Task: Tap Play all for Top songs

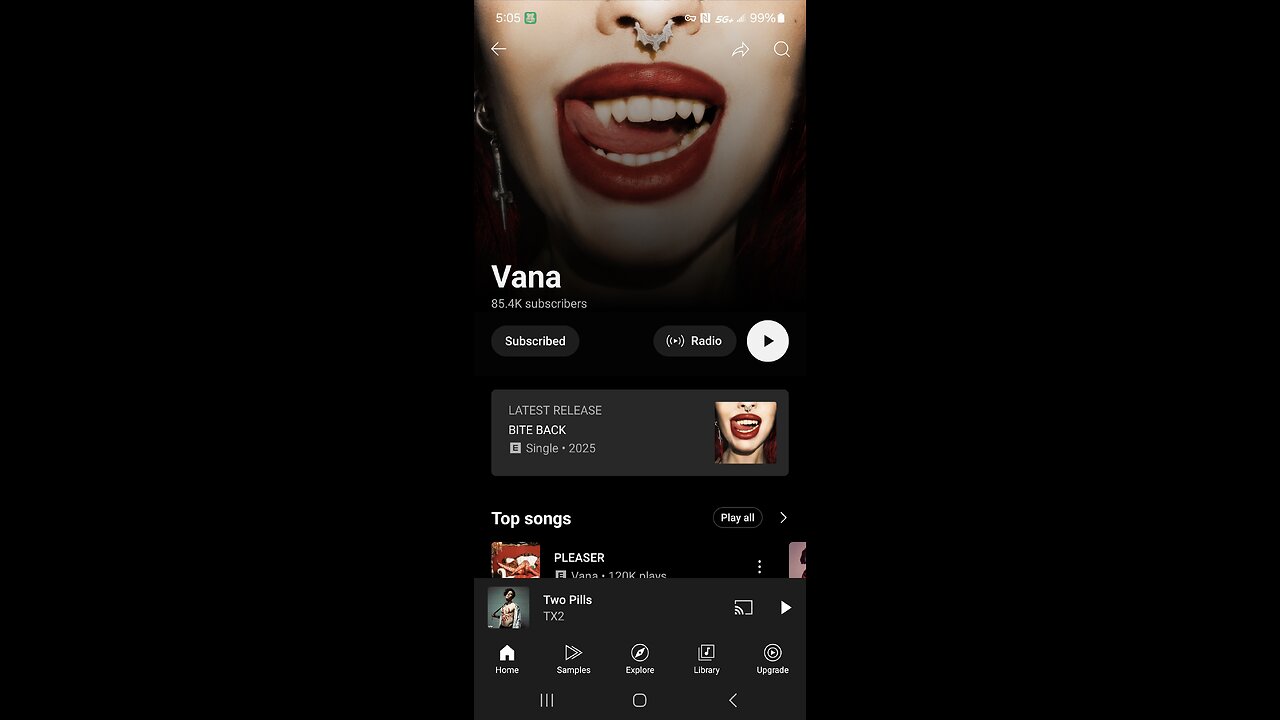Action: (737, 518)
